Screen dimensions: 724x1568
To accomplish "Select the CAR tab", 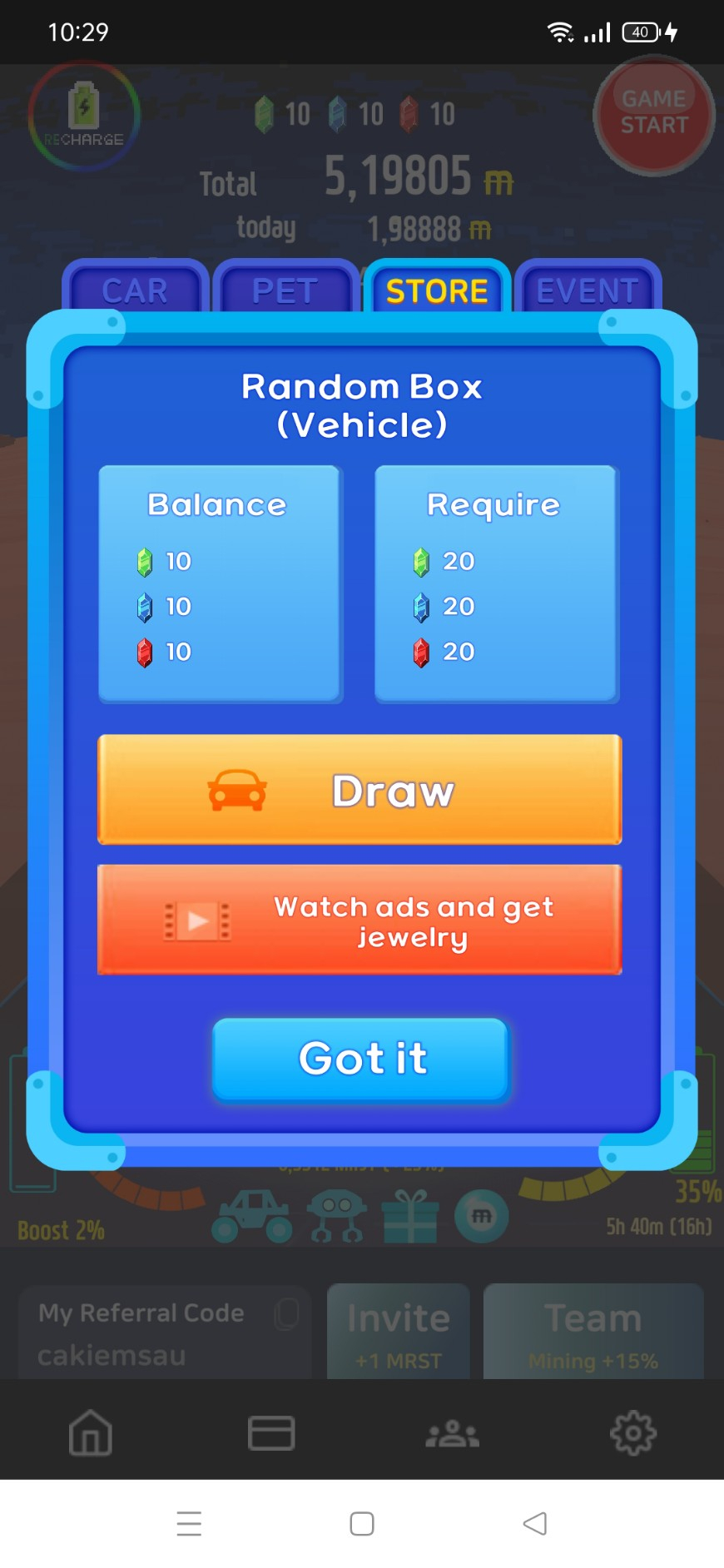I will [134, 290].
